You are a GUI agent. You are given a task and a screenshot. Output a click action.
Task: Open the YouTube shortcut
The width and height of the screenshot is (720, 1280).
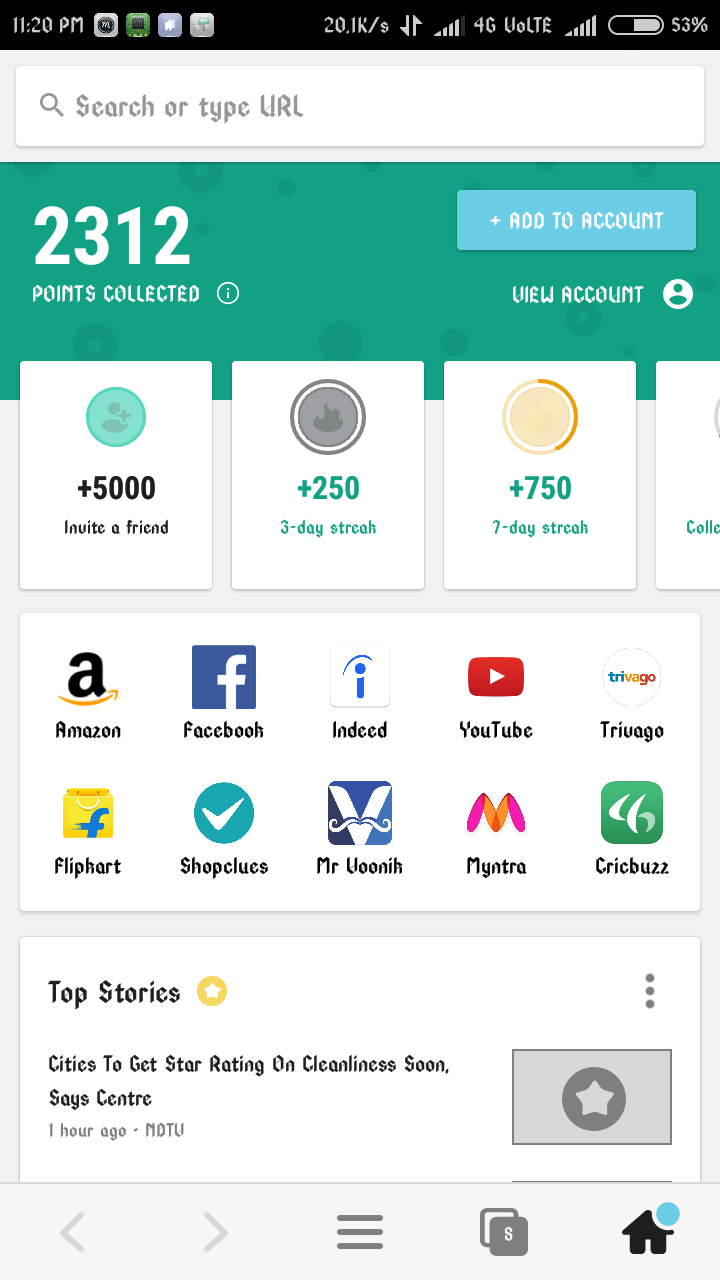point(496,692)
